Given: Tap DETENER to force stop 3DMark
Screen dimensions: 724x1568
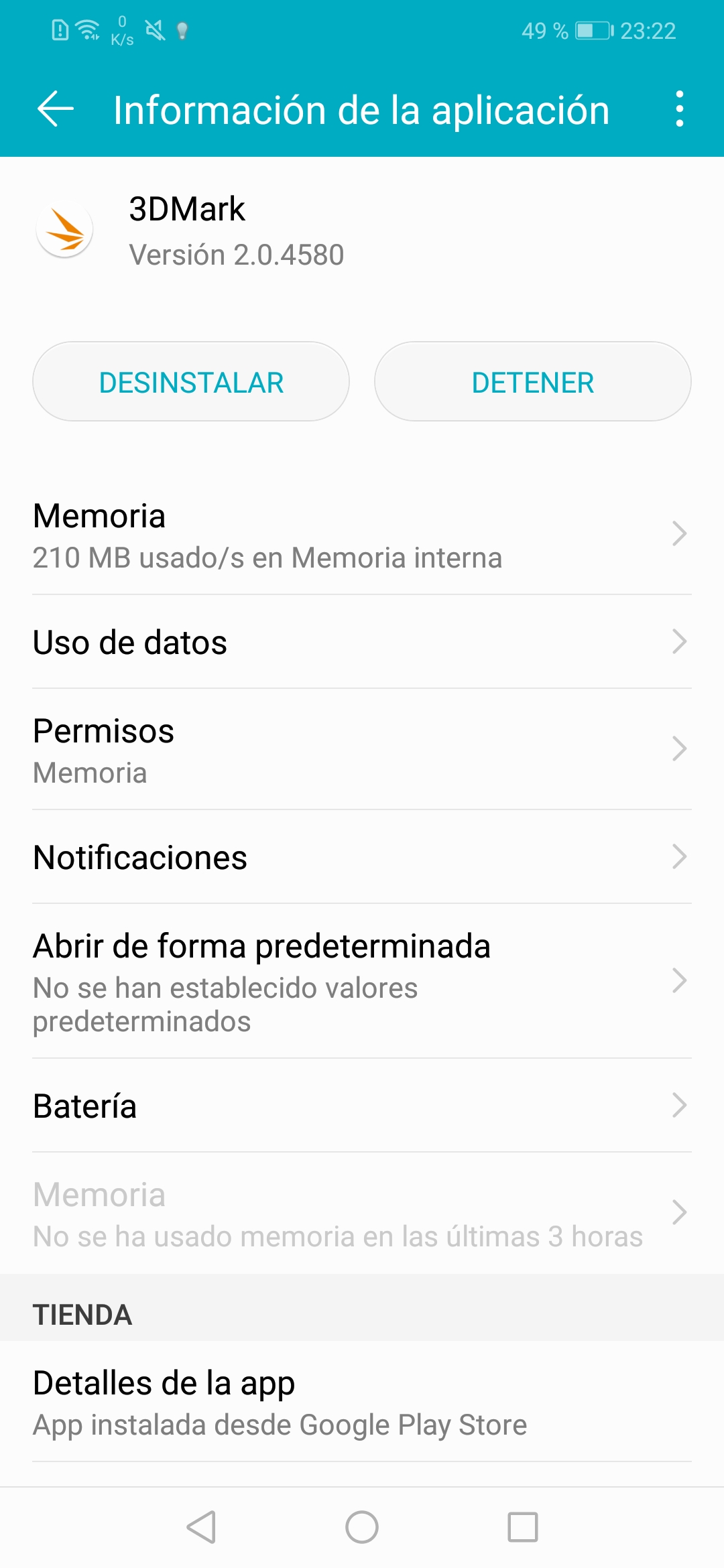Looking at the screenshot, I should tap(533, 382).
